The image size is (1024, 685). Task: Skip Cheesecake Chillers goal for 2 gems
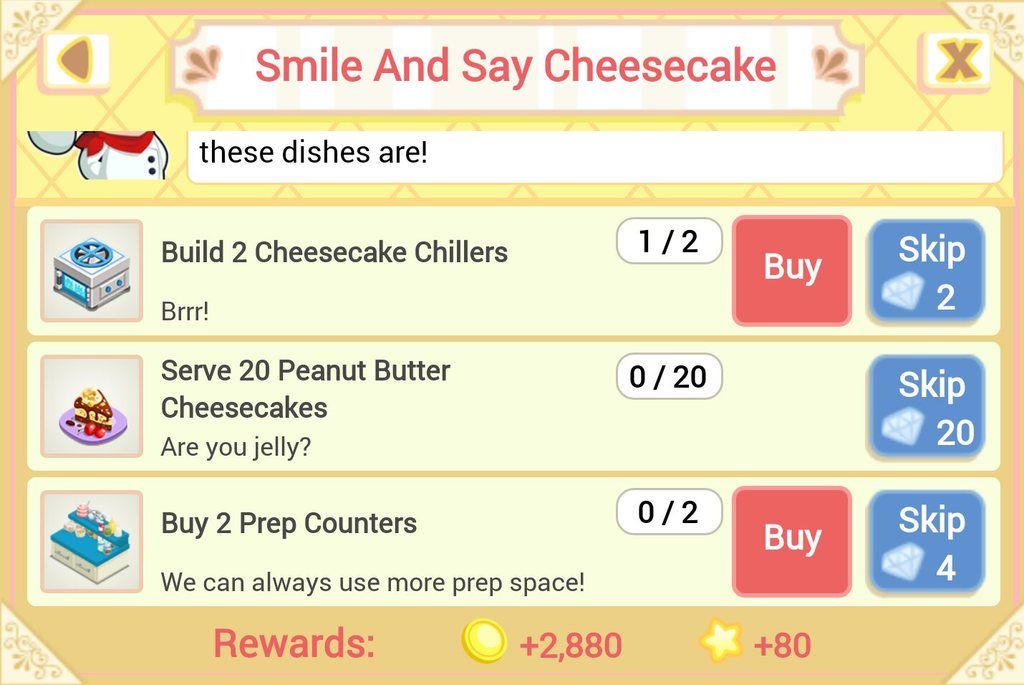[928, 270]
